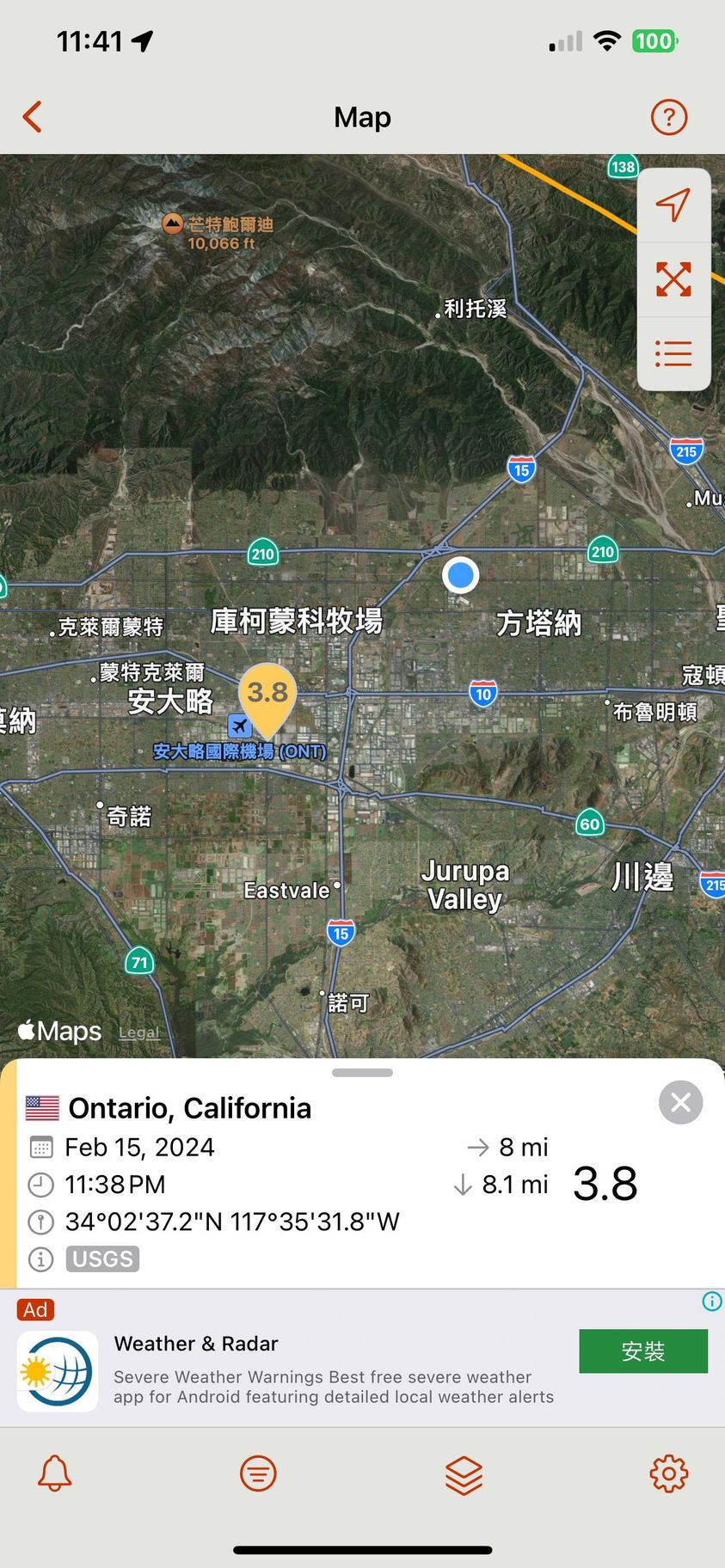Close the Ontario, California info card
Screen dimensions: 725x1568
click(x=680, y=1102)
